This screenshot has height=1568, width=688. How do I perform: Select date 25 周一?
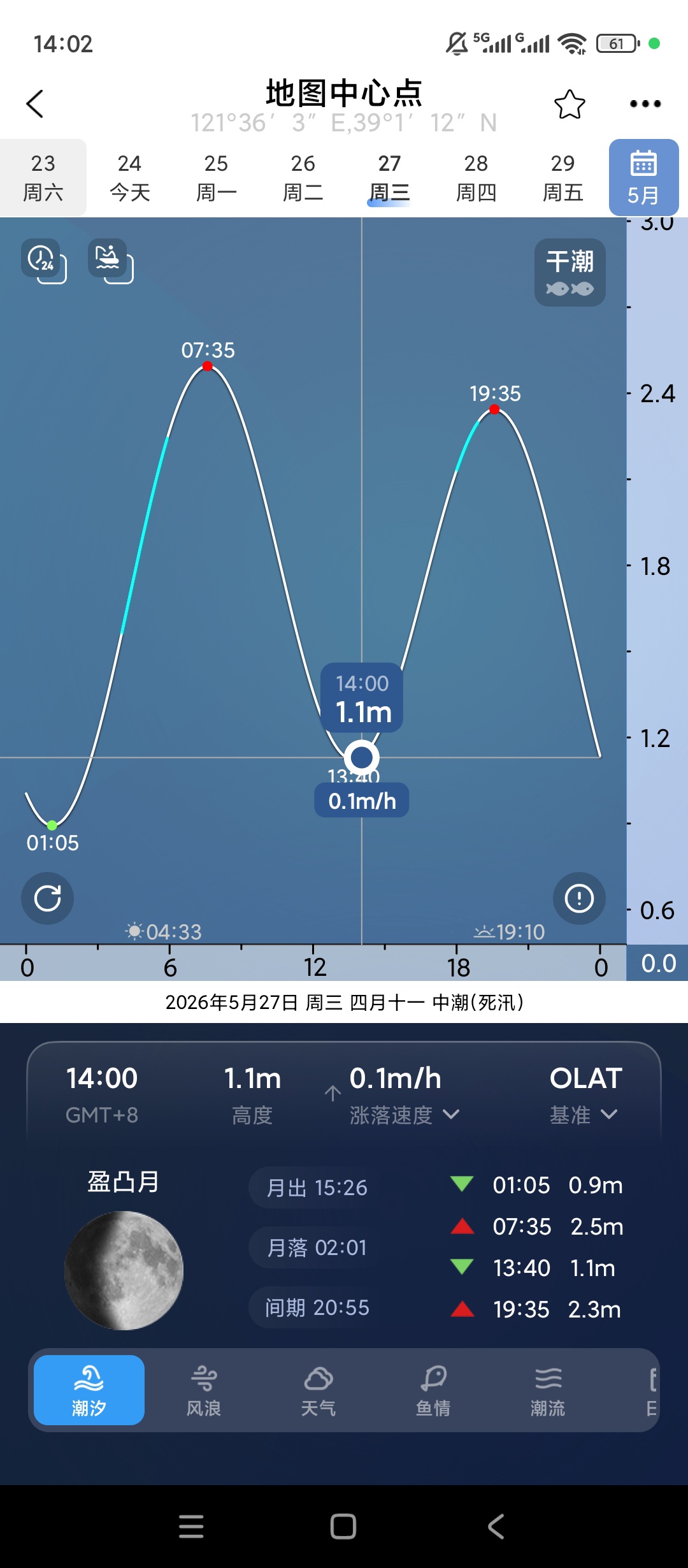(x=217, y=178)
